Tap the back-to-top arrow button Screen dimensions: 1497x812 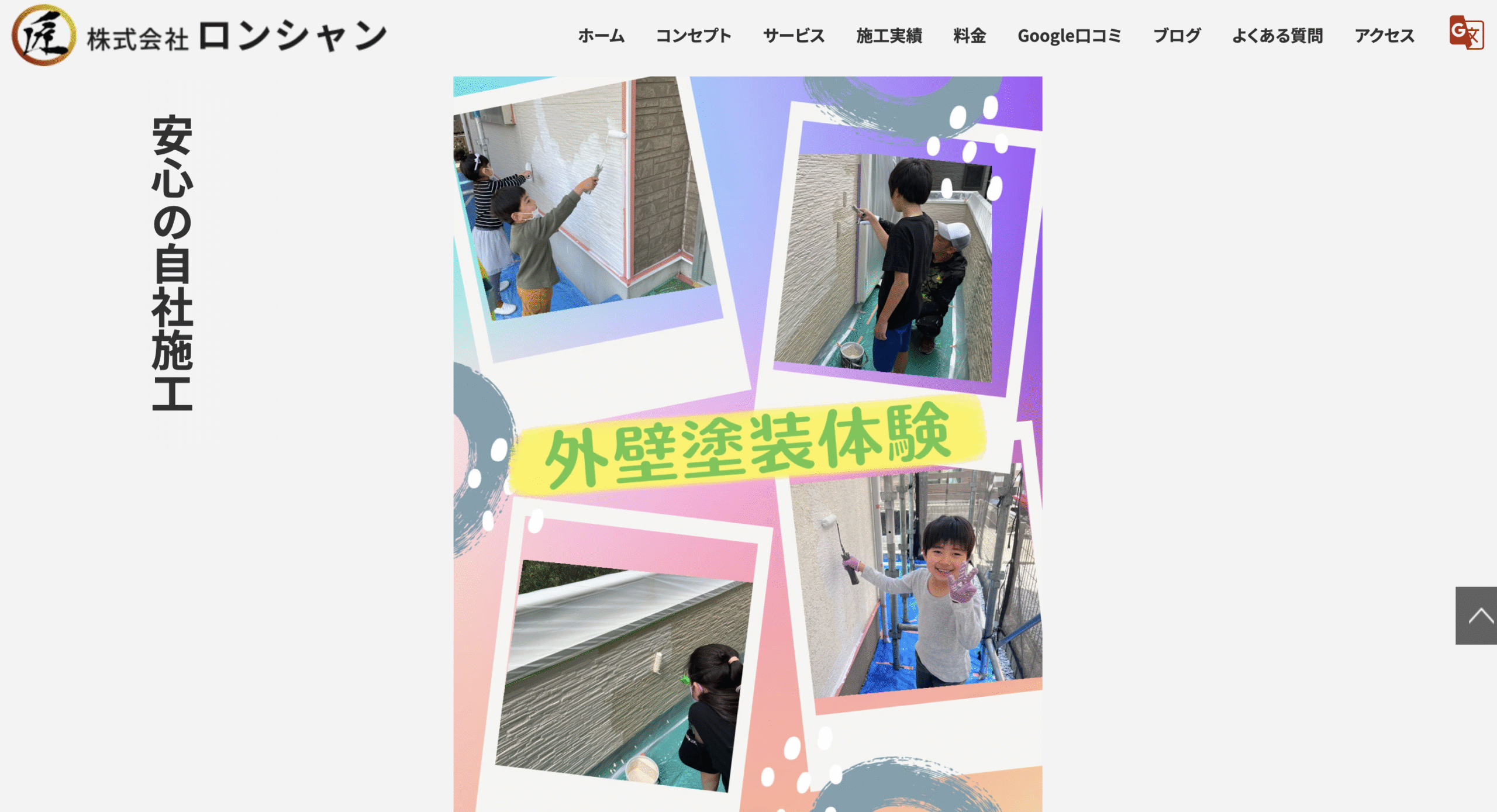1477,615
